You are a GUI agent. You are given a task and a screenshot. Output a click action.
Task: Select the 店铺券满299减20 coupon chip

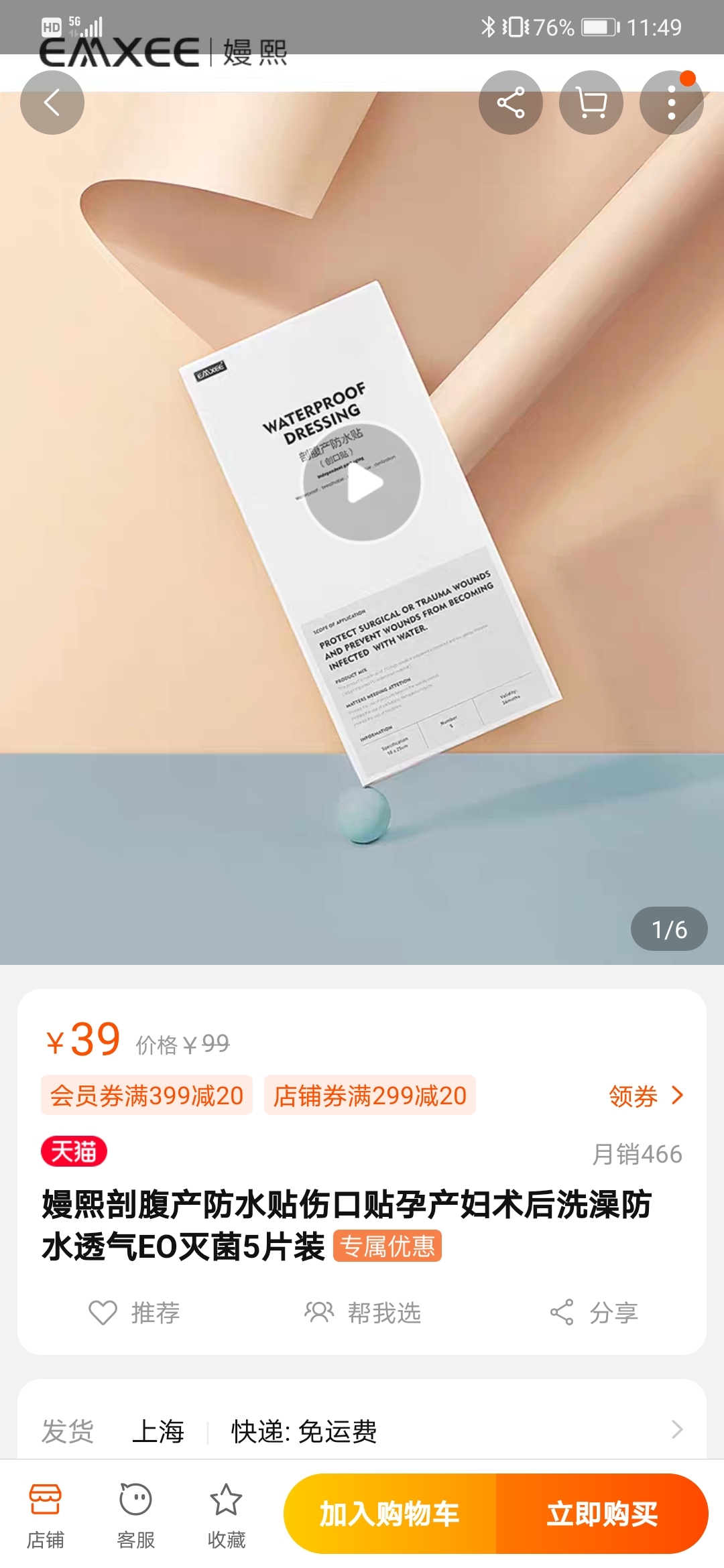pos(370,1096)
